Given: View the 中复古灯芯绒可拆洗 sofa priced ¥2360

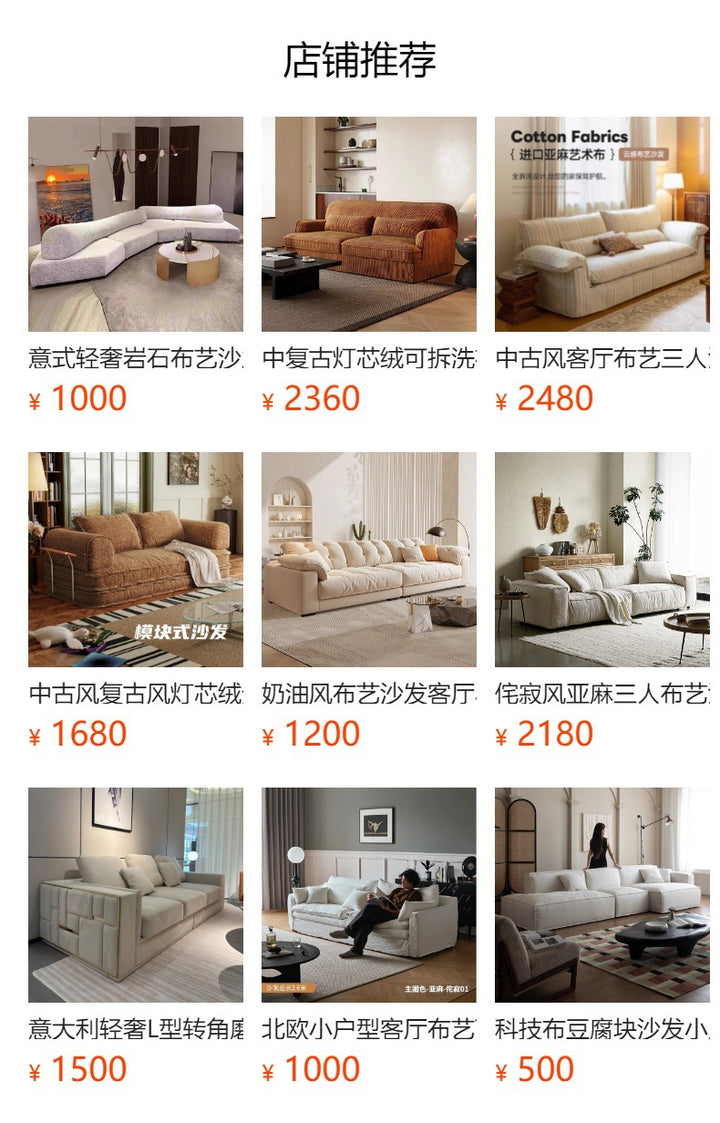Looking at the screenshot, I should [369, 225].
